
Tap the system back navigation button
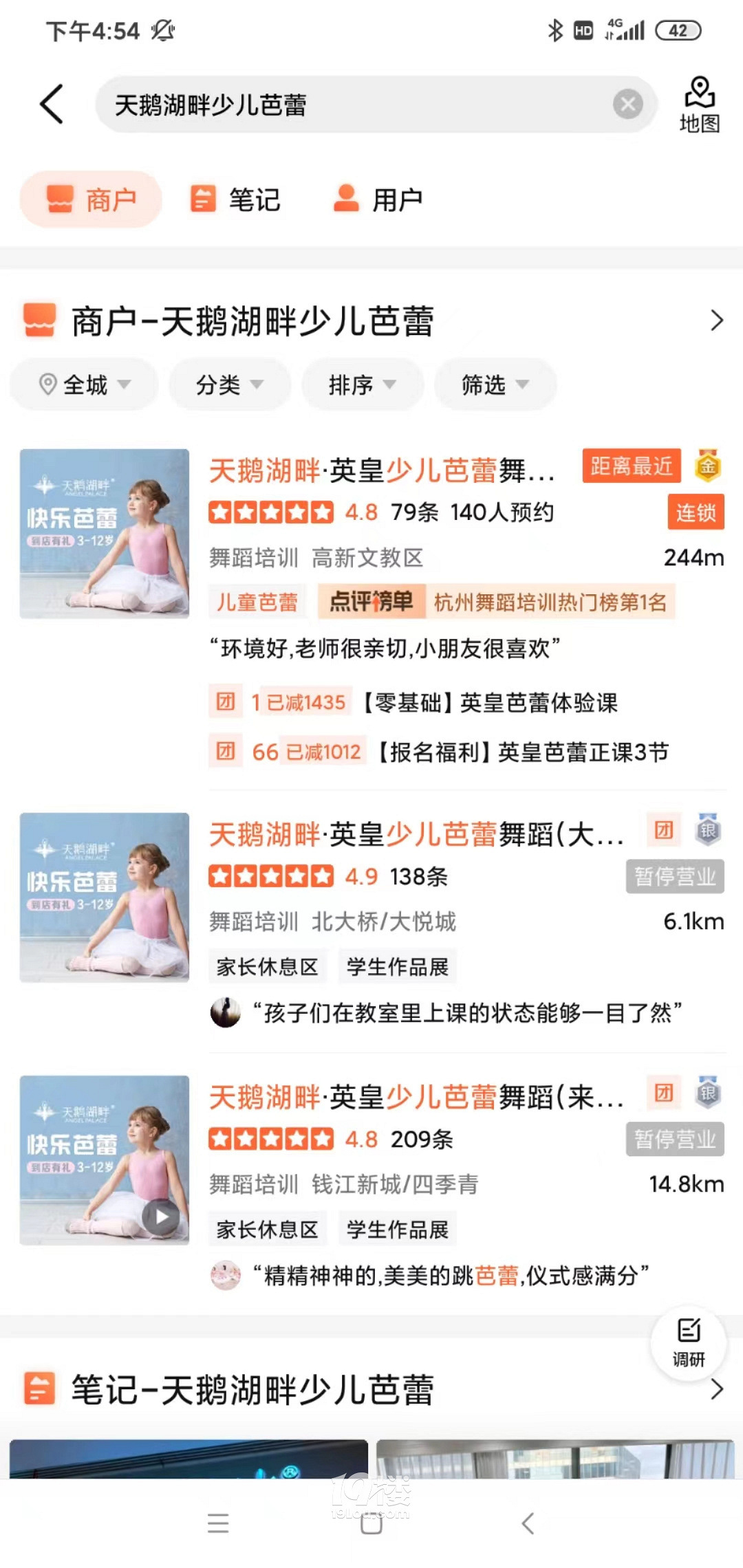(528, 1523)
